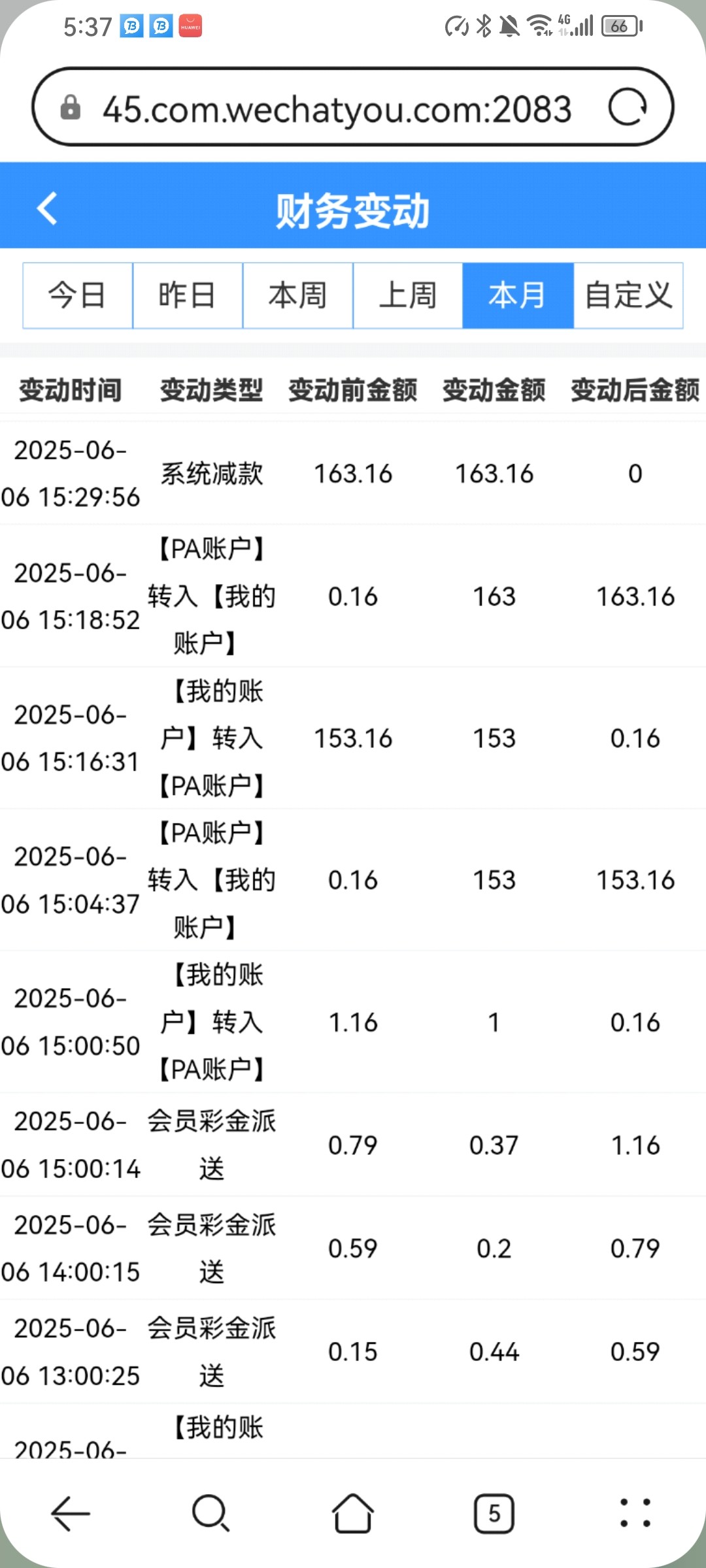This screenshot has height=1568, width=706.
Task: Show records for 本周
Action: 297,295
